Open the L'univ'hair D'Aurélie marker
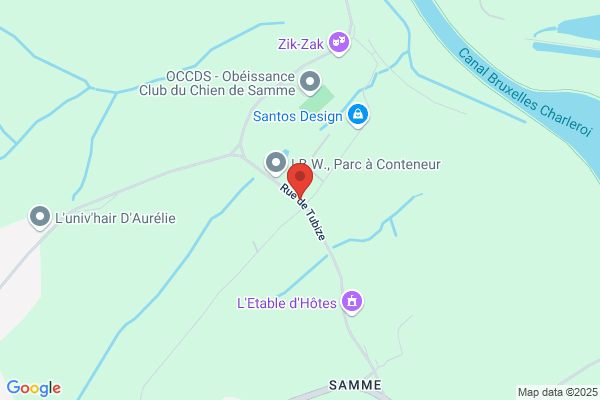 tap(40, 217)
